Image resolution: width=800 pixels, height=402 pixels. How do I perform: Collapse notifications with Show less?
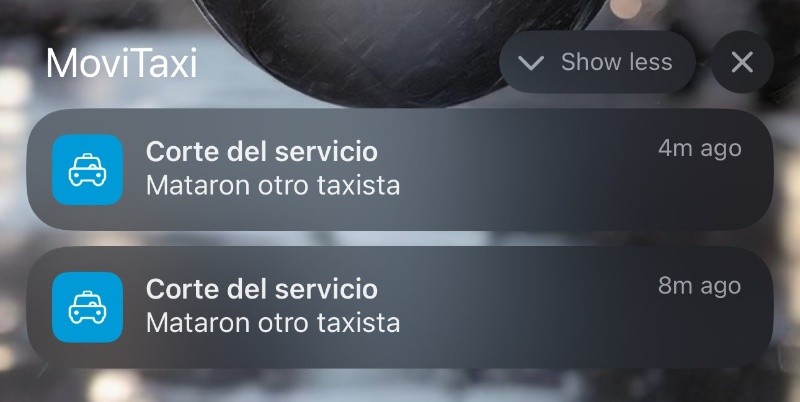[597, 62]
